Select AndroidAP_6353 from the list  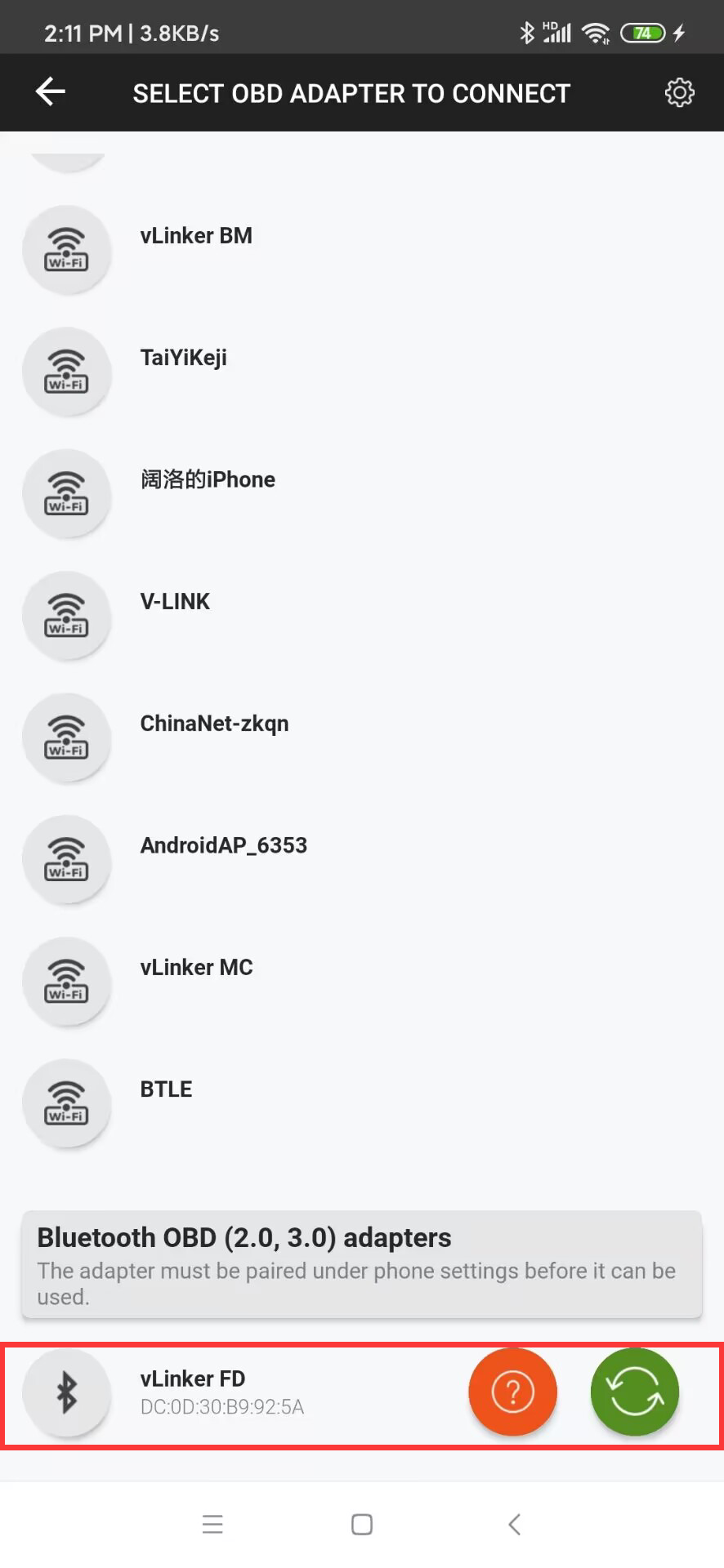[x=223, y=846]
